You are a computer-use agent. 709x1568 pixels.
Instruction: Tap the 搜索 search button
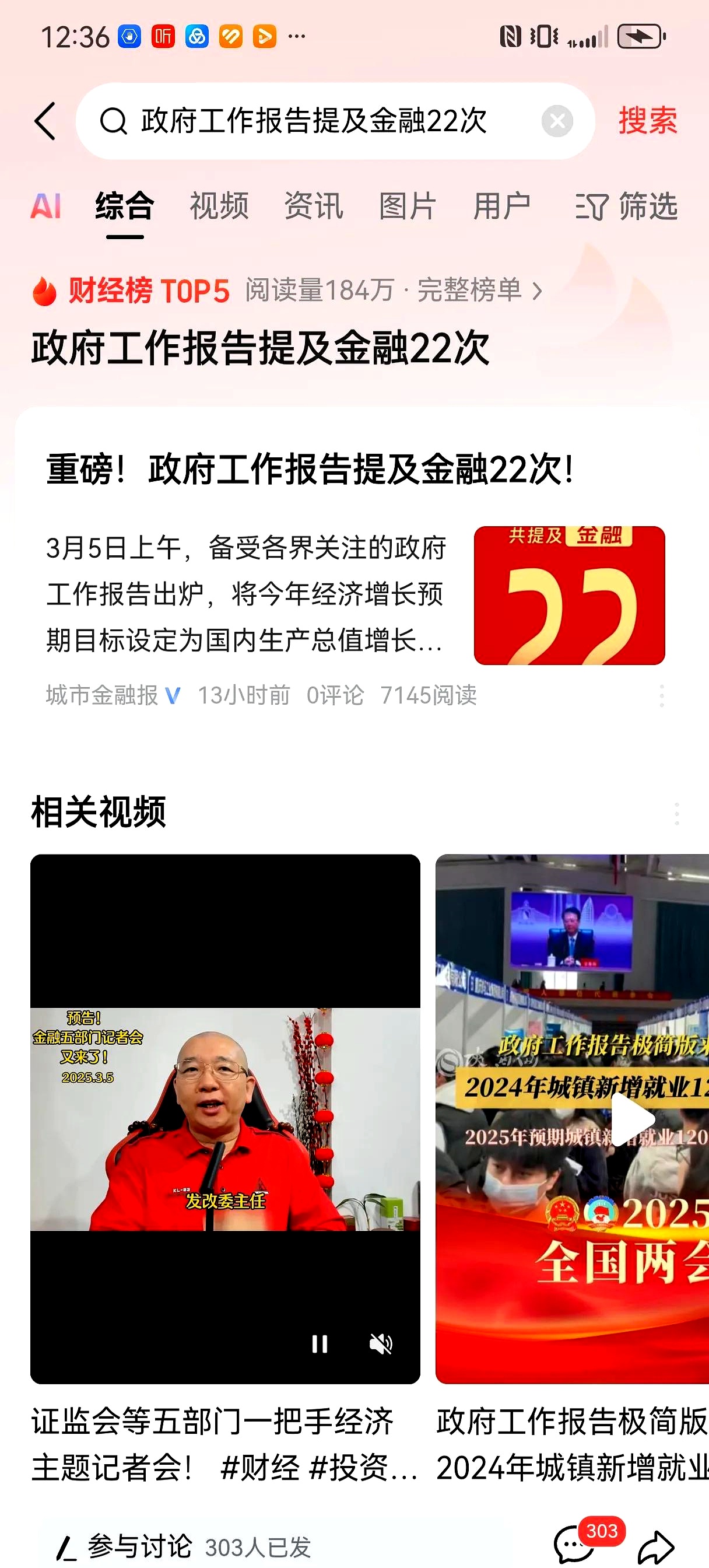(x=648, y=122)
